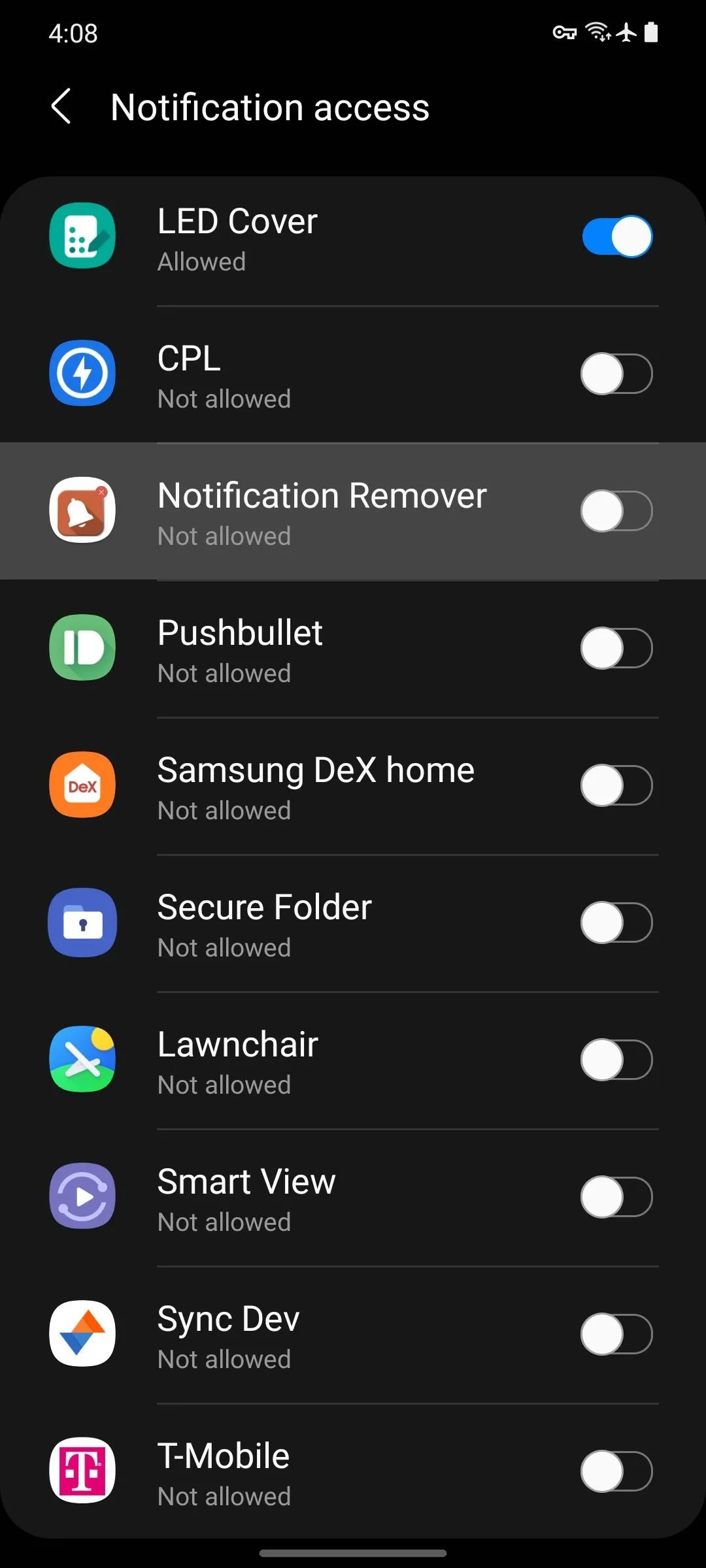The height and width of the screenshot is (1568, 706).
Task: Allow T-Mobile notification access
Action: tap(617, 1471)
